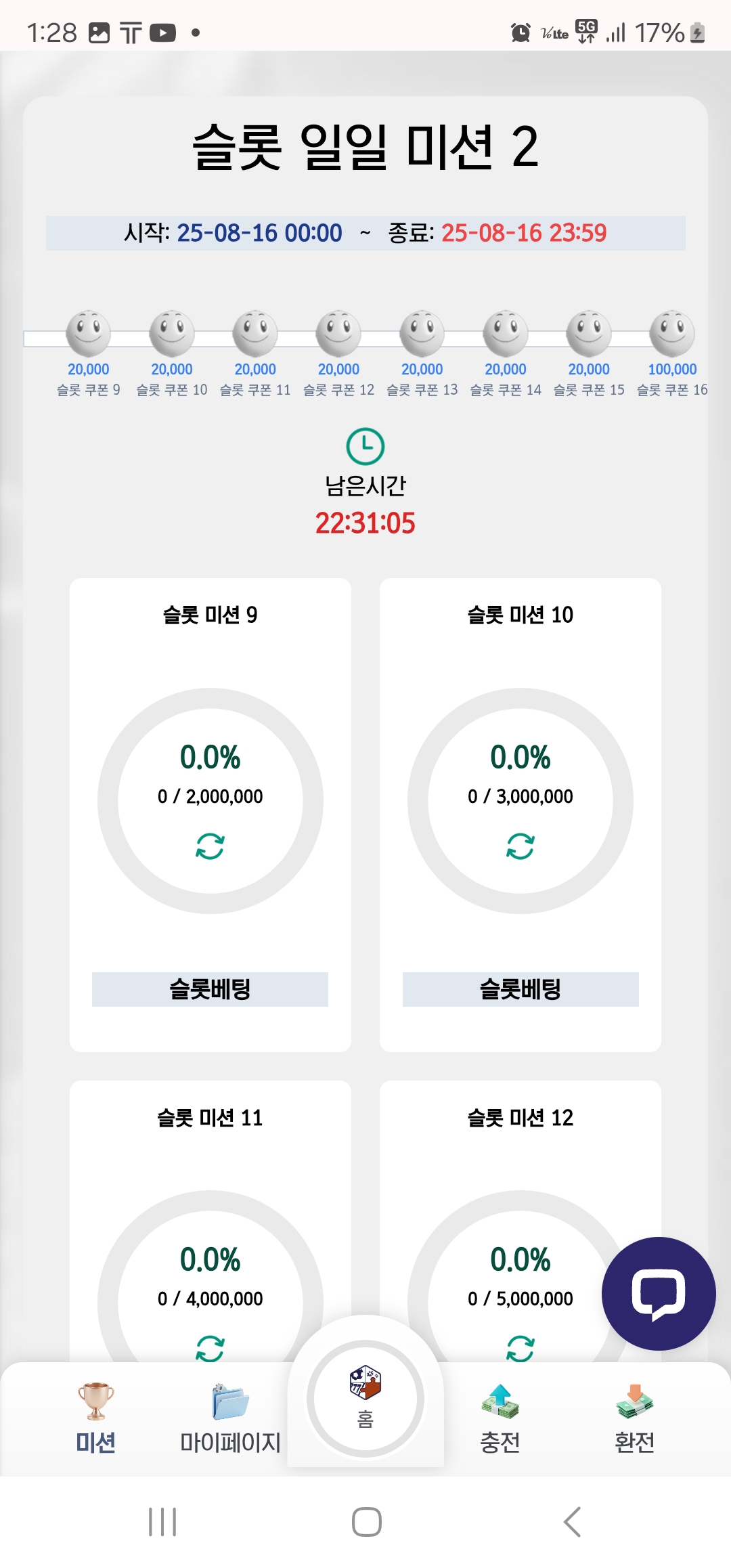Refresh progress for 슬롯 미션 12
731x1568 pixels.
click(x=520, y=1347)
